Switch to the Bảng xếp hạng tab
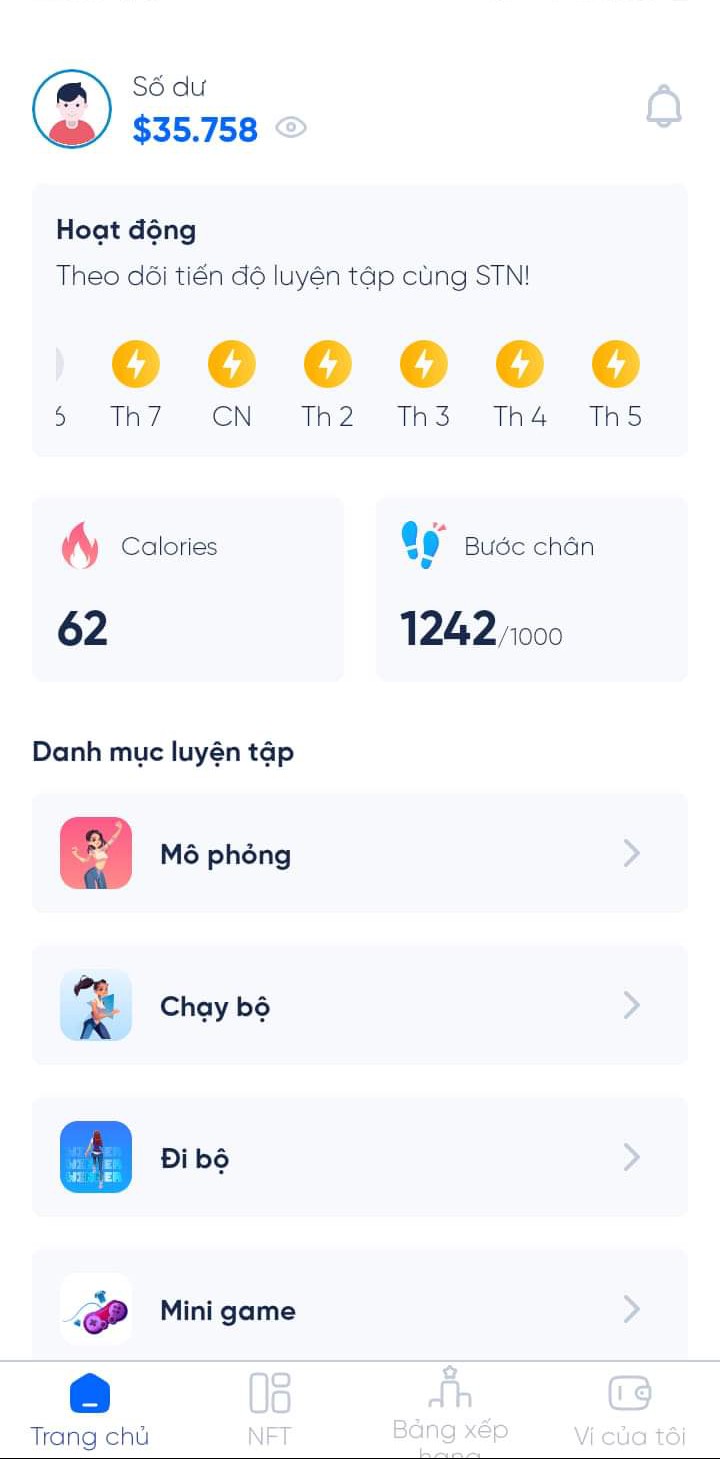720x1459 pixels. click(450, 1410)
